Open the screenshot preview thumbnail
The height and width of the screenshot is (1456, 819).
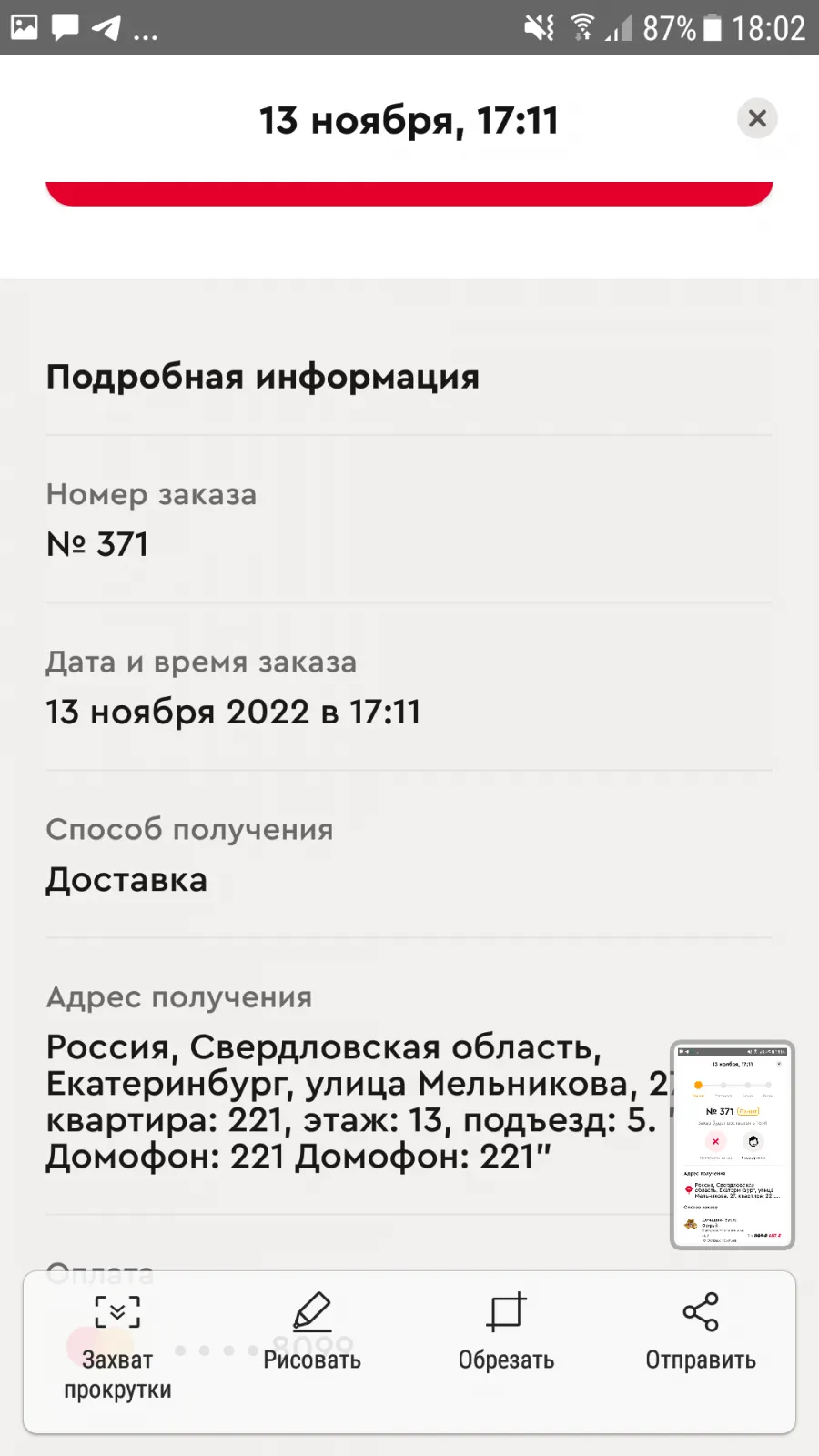pyautogui.click(x=733, y=1145)
